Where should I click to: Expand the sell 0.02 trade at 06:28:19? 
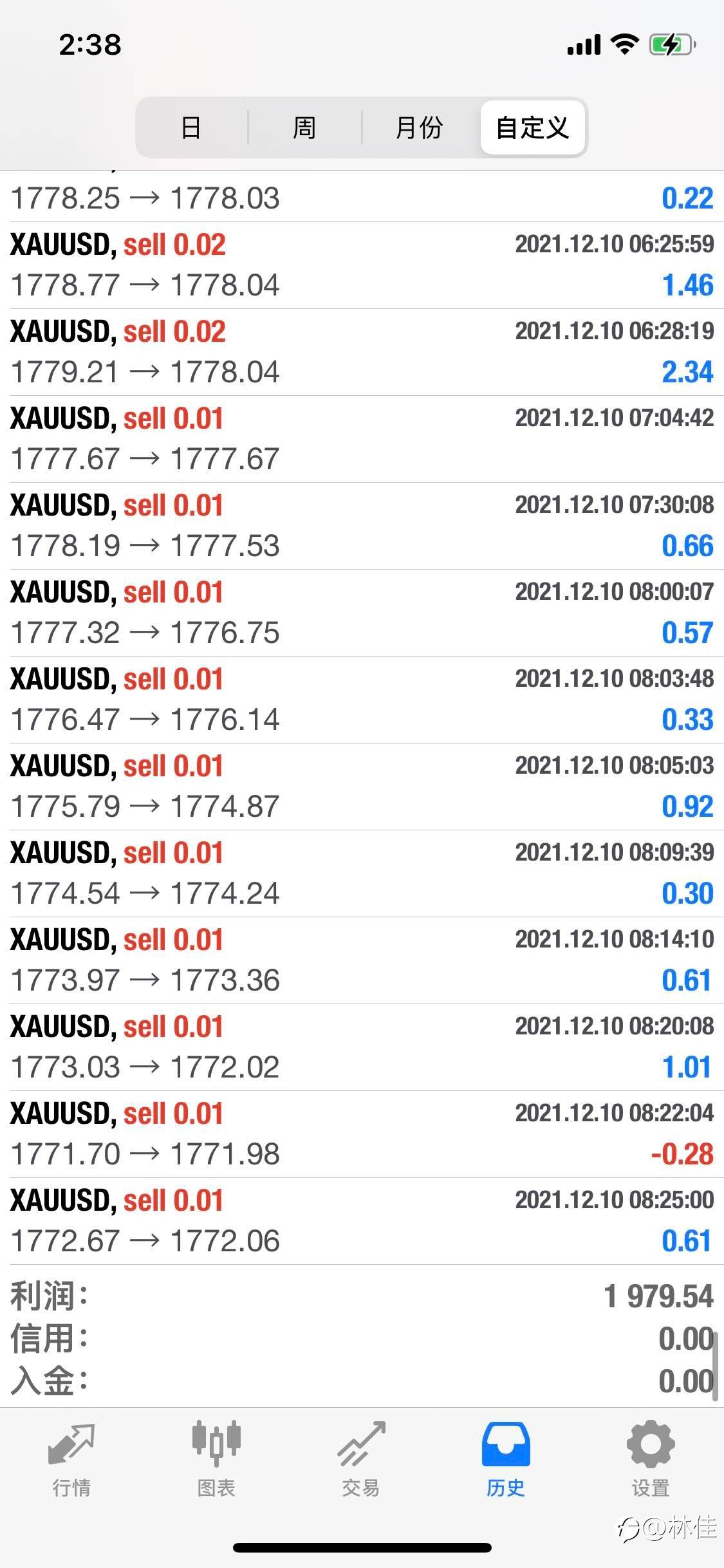[362, 352]
